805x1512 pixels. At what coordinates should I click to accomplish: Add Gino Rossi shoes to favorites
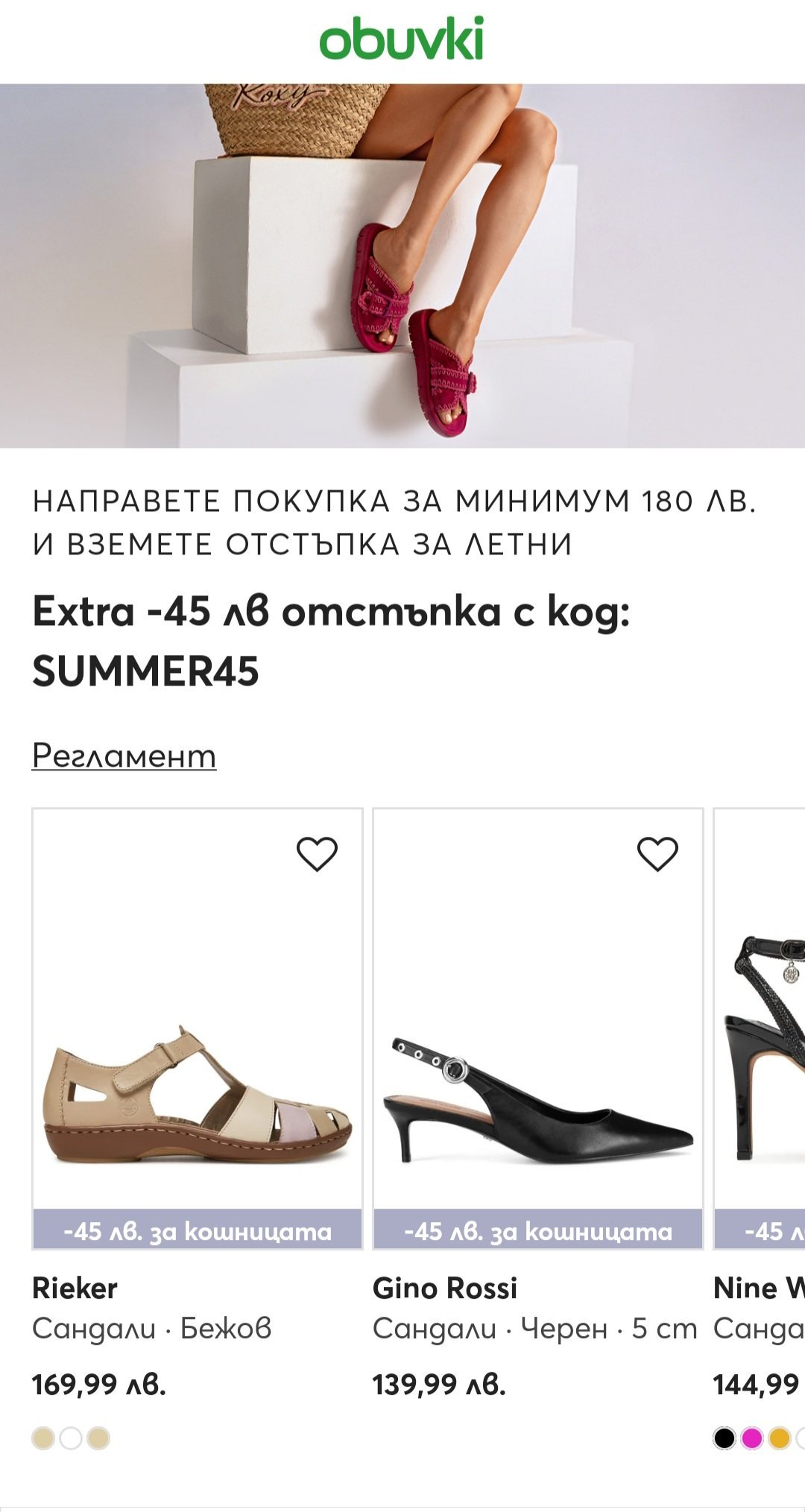coord(657,854)
